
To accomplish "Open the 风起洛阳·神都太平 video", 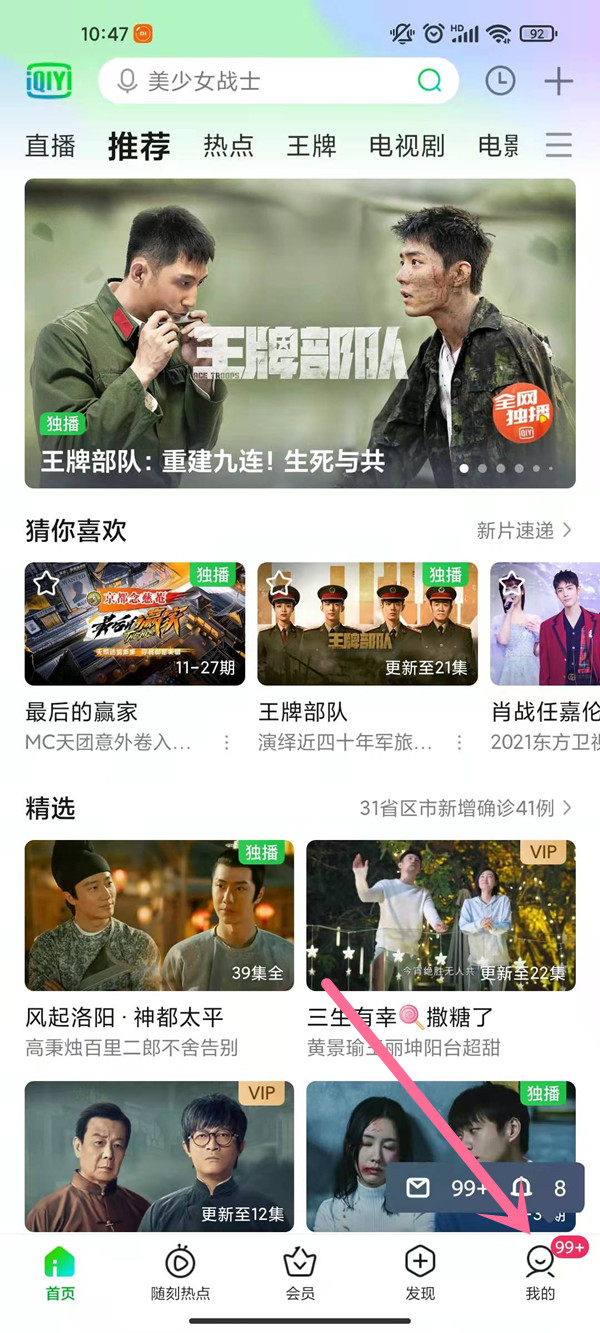I will (x=159, y=915).
